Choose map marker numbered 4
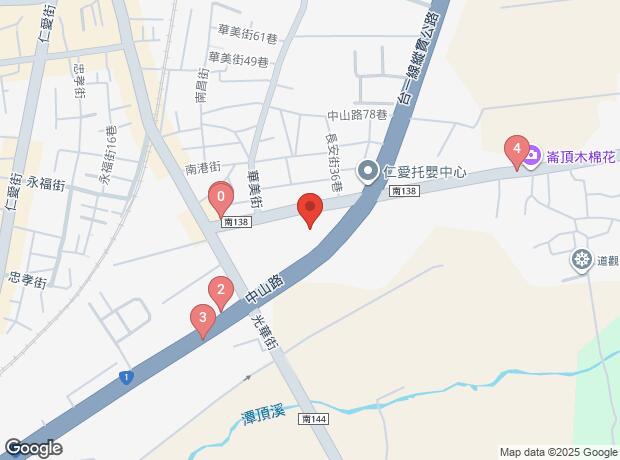Screen dimensions: 620x460 (516, 152)
